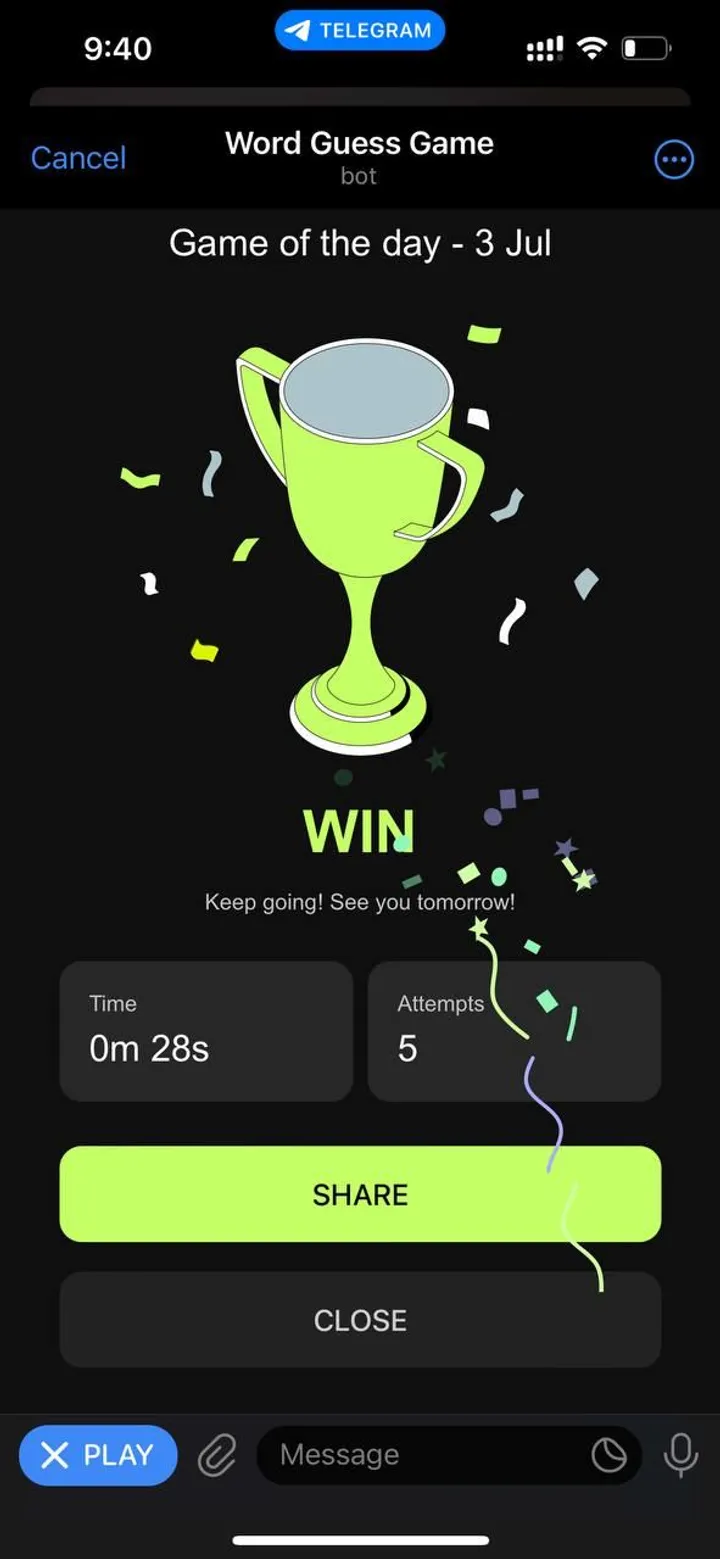Close the win results screen
Image resolution: width=720 pixels, height=1559 pixels.
pyautogui.click(x=360, y=1320)
